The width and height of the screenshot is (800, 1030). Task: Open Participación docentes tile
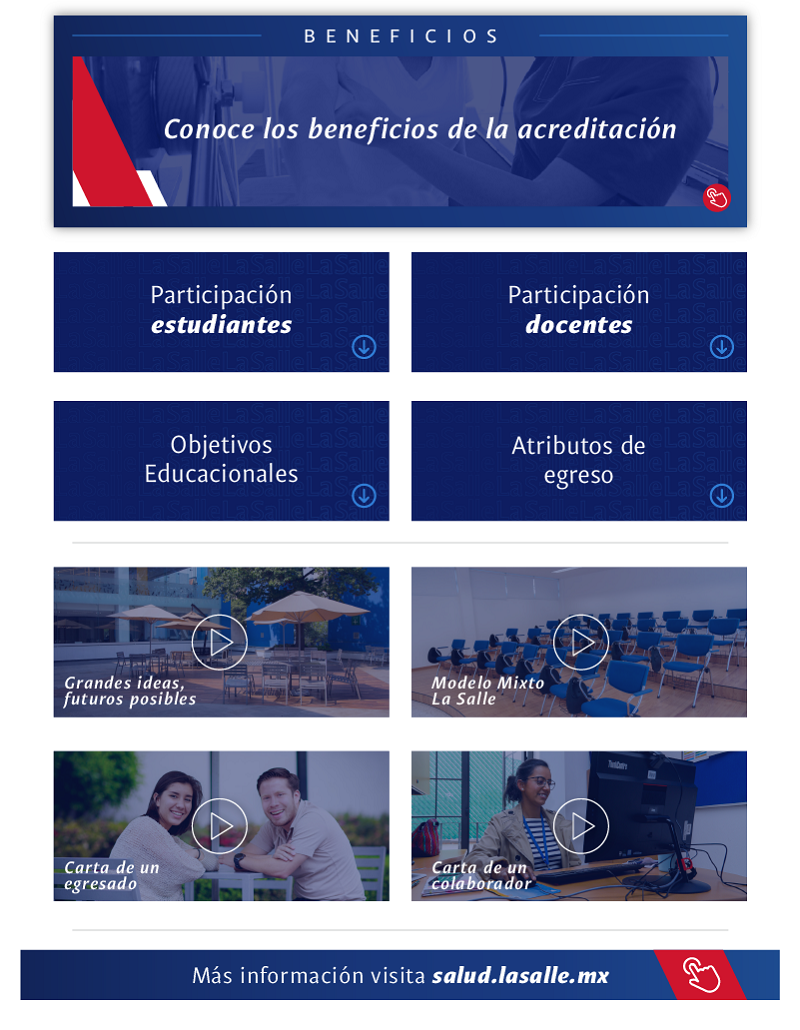578,311
